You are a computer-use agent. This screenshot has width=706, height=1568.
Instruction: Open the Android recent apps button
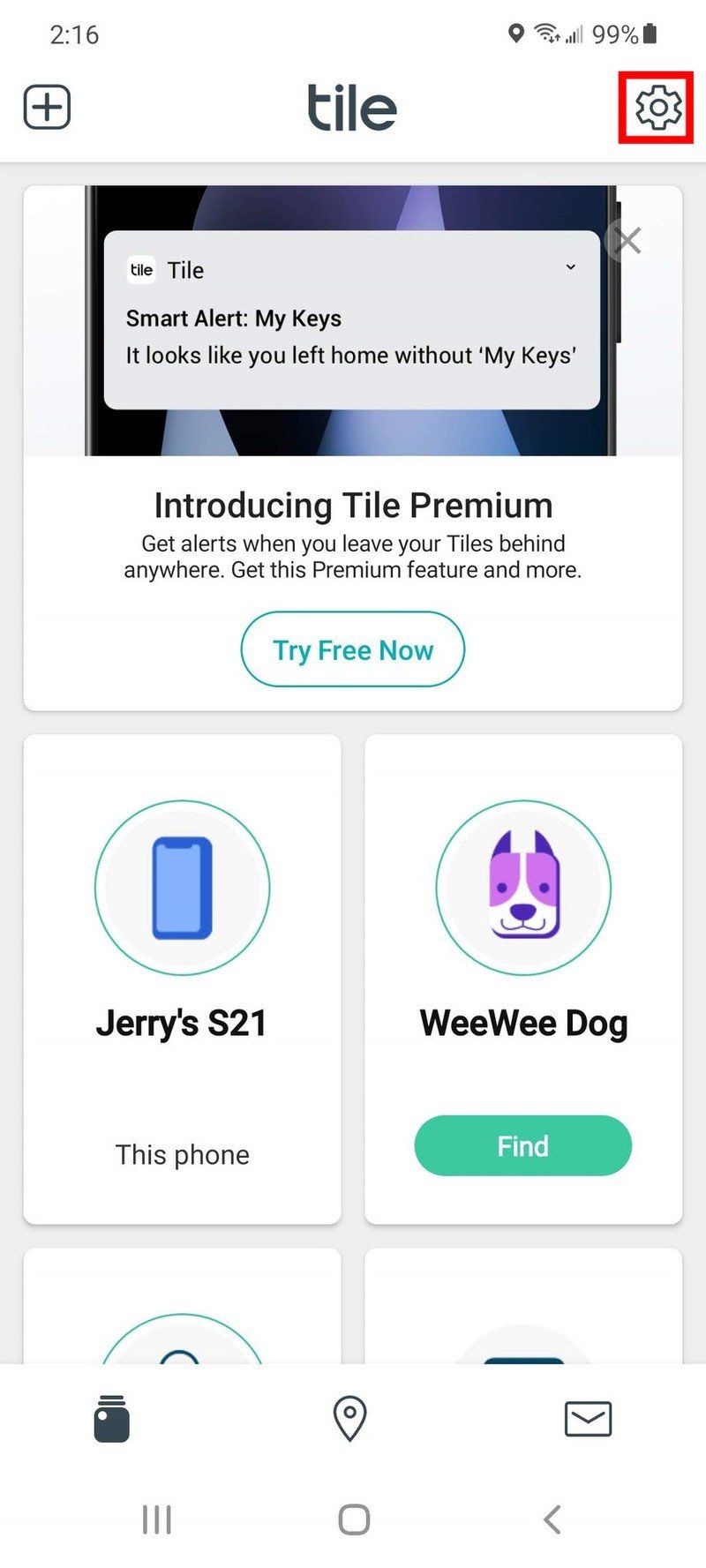[156, 1519]
